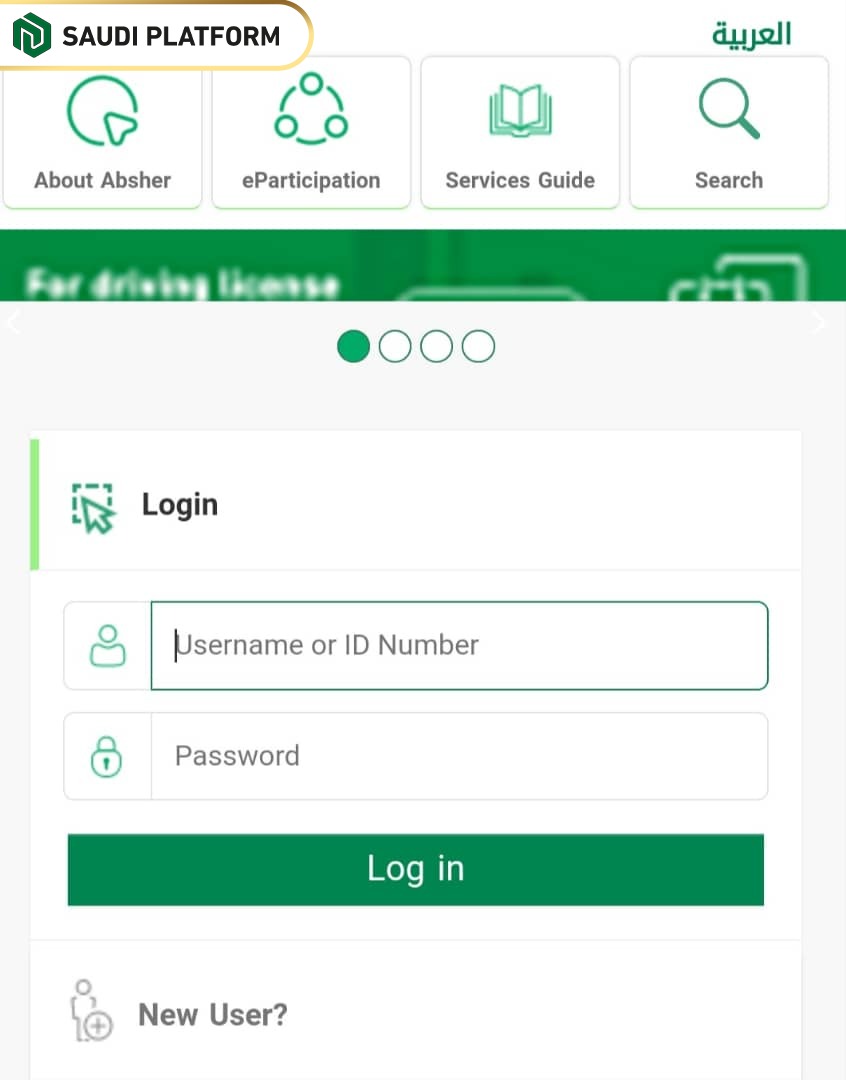
Task: Switch to Arabic using العربية
Action: [751, 33]
